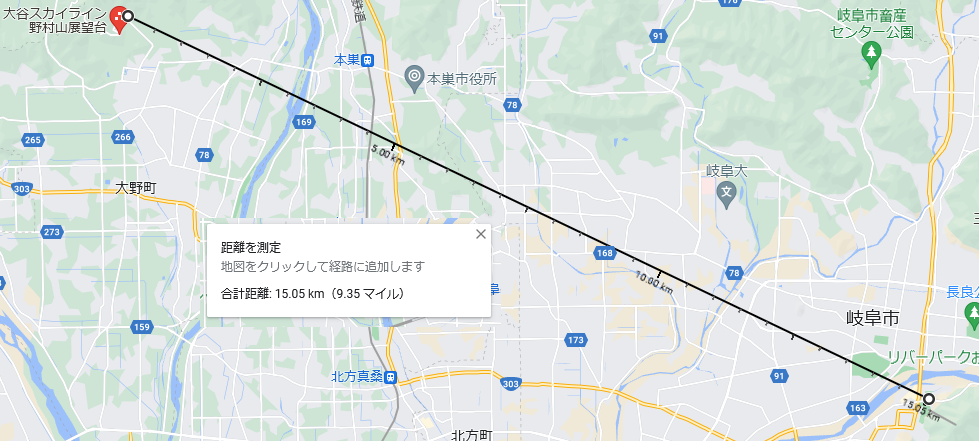
Task: Open the 大谷スカイライン野村山展望台 red pin
Action: 117,18
